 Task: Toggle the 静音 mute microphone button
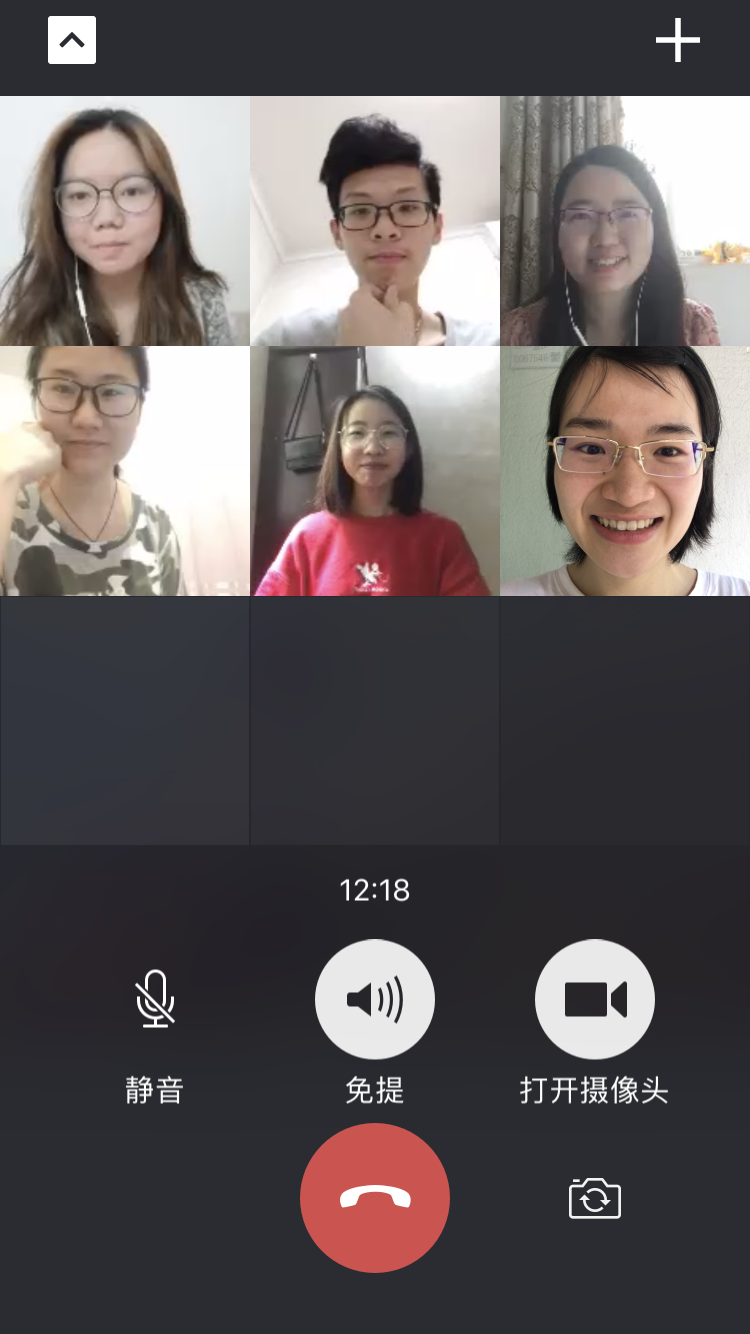coord(155,999)
